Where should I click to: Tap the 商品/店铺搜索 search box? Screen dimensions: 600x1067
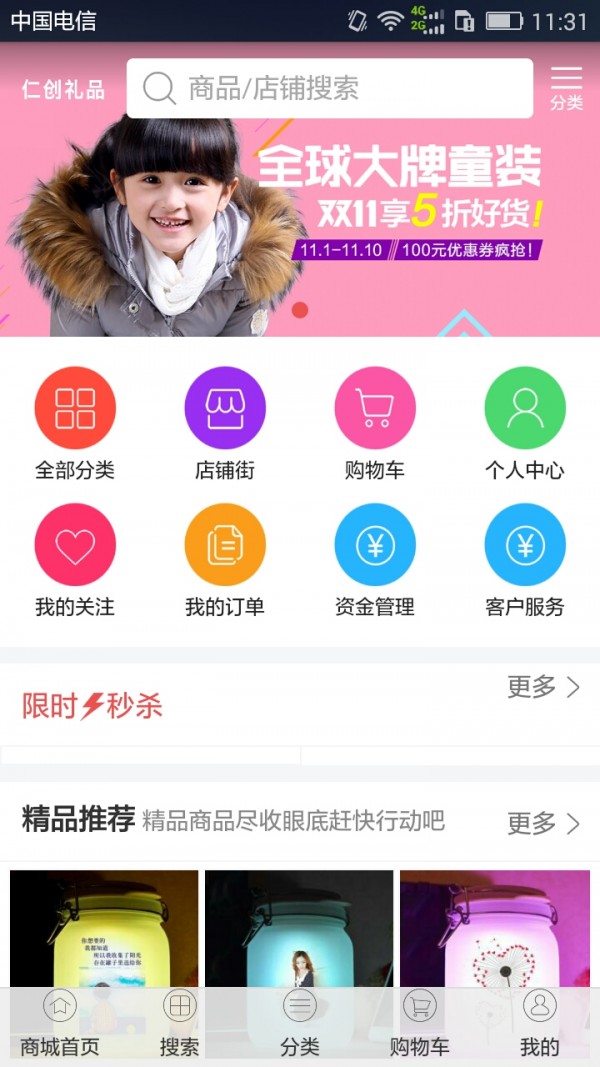[330, 88]
